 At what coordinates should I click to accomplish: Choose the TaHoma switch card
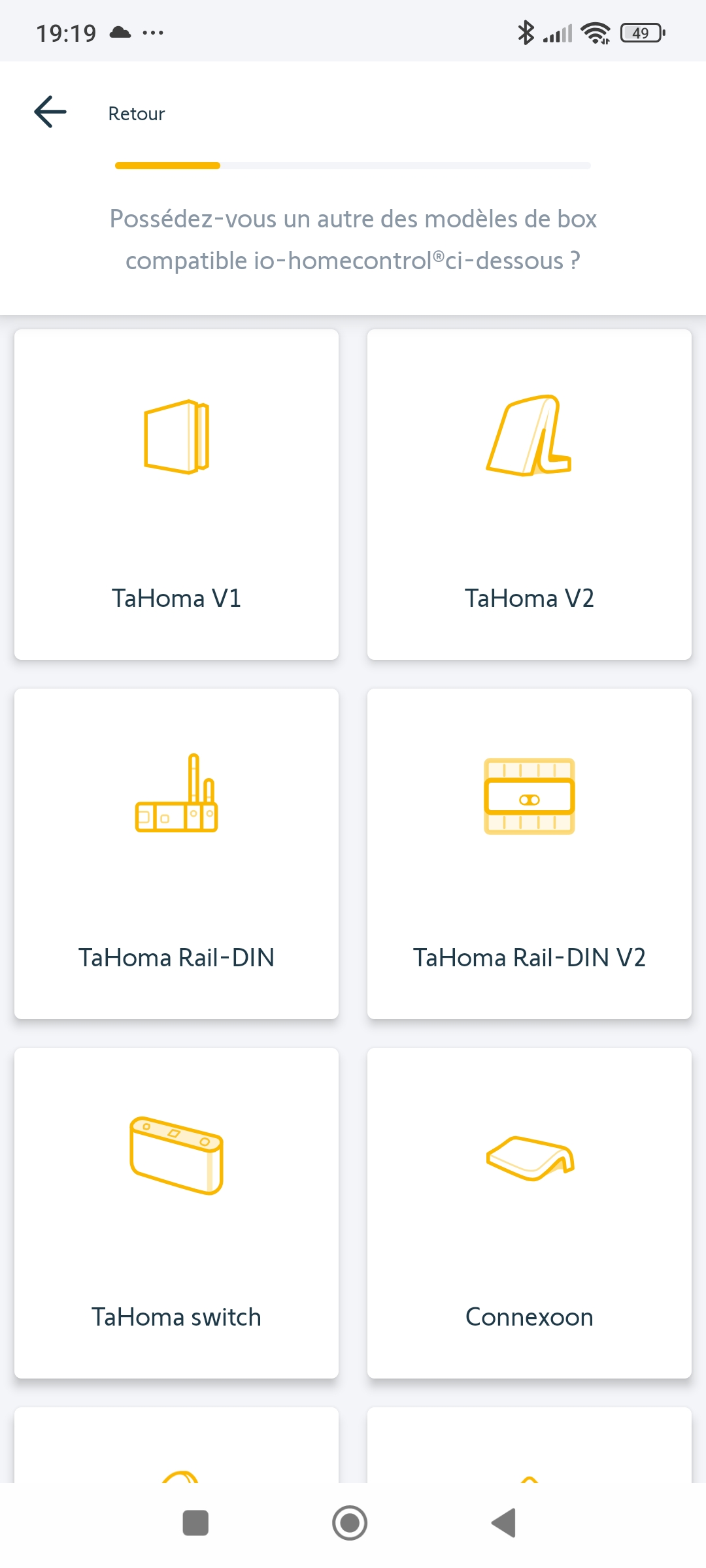pyautogui.click(x=176, y=1213)
